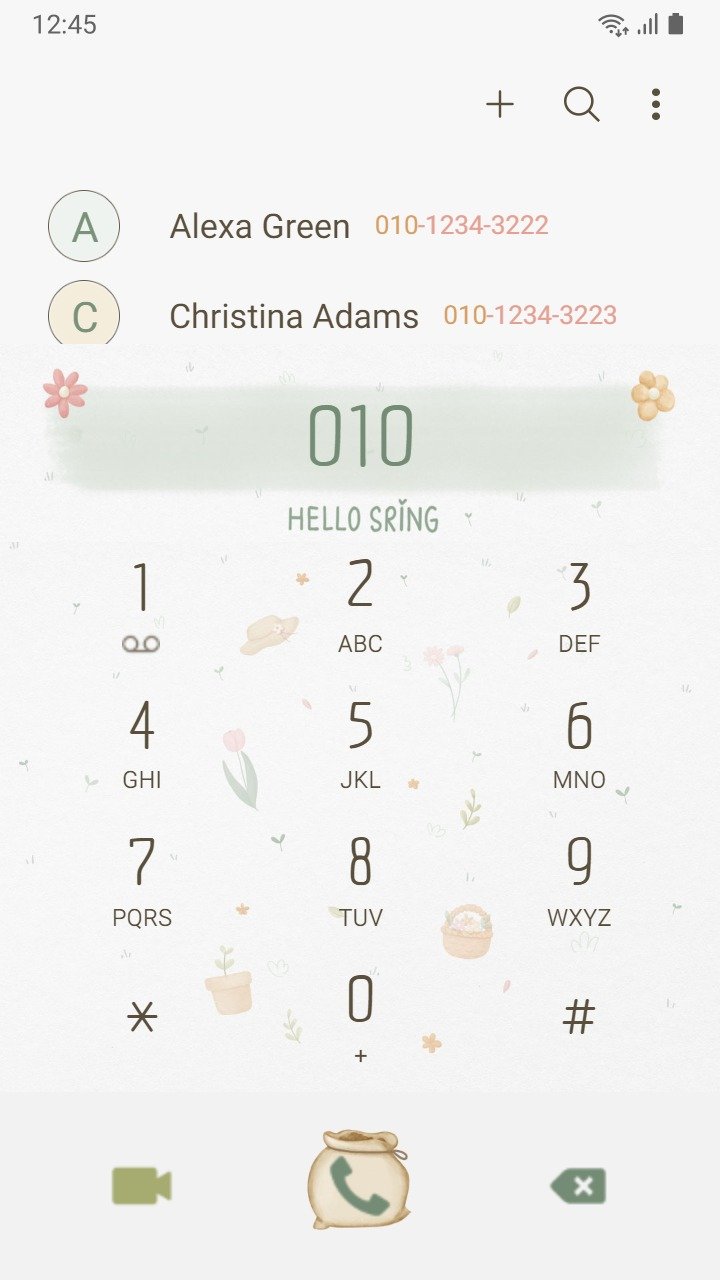Delete last digit with backspace
The height and width of the screenshot is (1280, 720).
[578, 1186]
